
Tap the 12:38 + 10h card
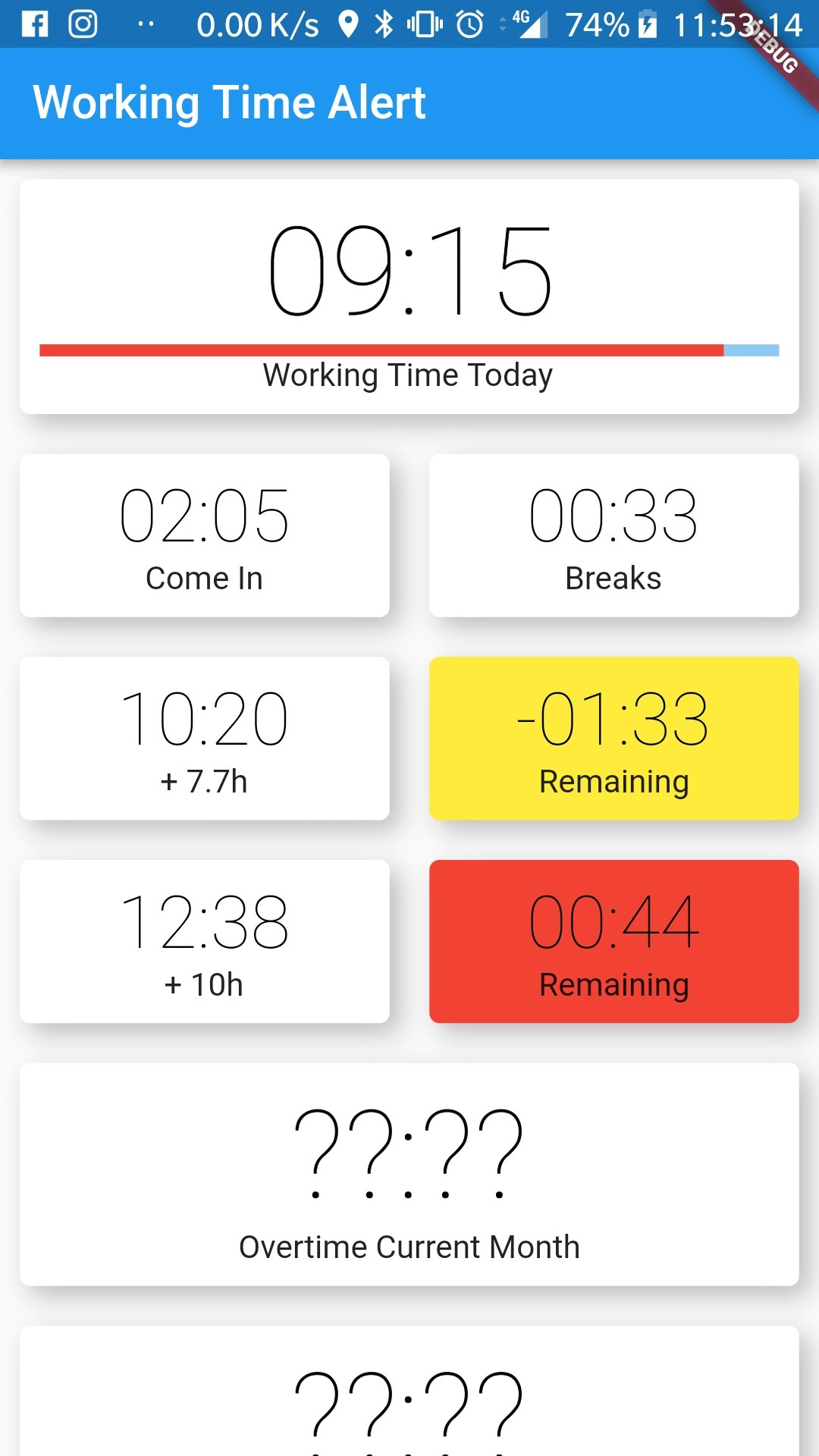[x=205, y=943]
